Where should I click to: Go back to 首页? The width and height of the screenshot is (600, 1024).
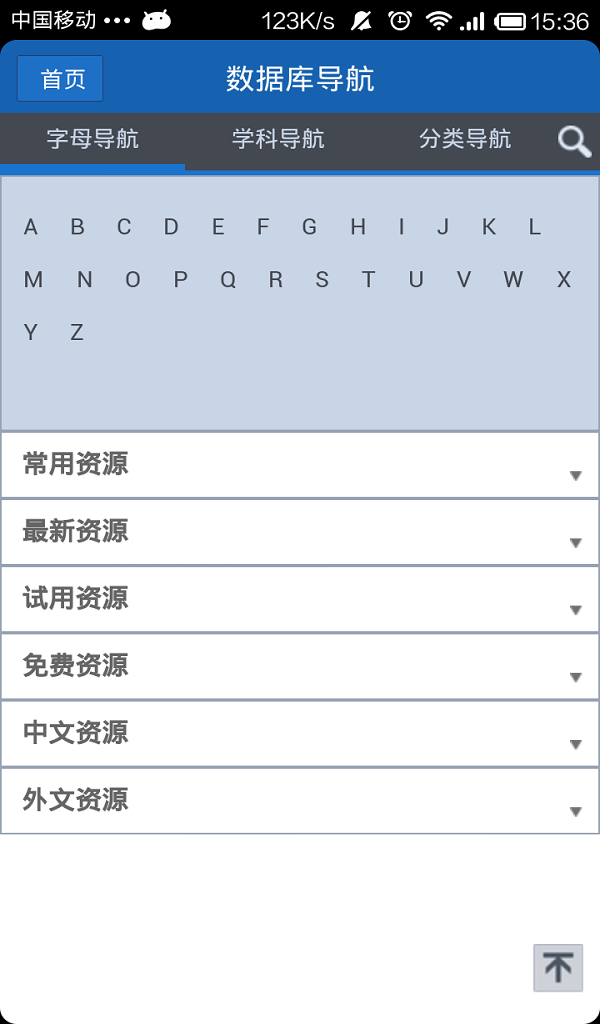pos(60,79)
